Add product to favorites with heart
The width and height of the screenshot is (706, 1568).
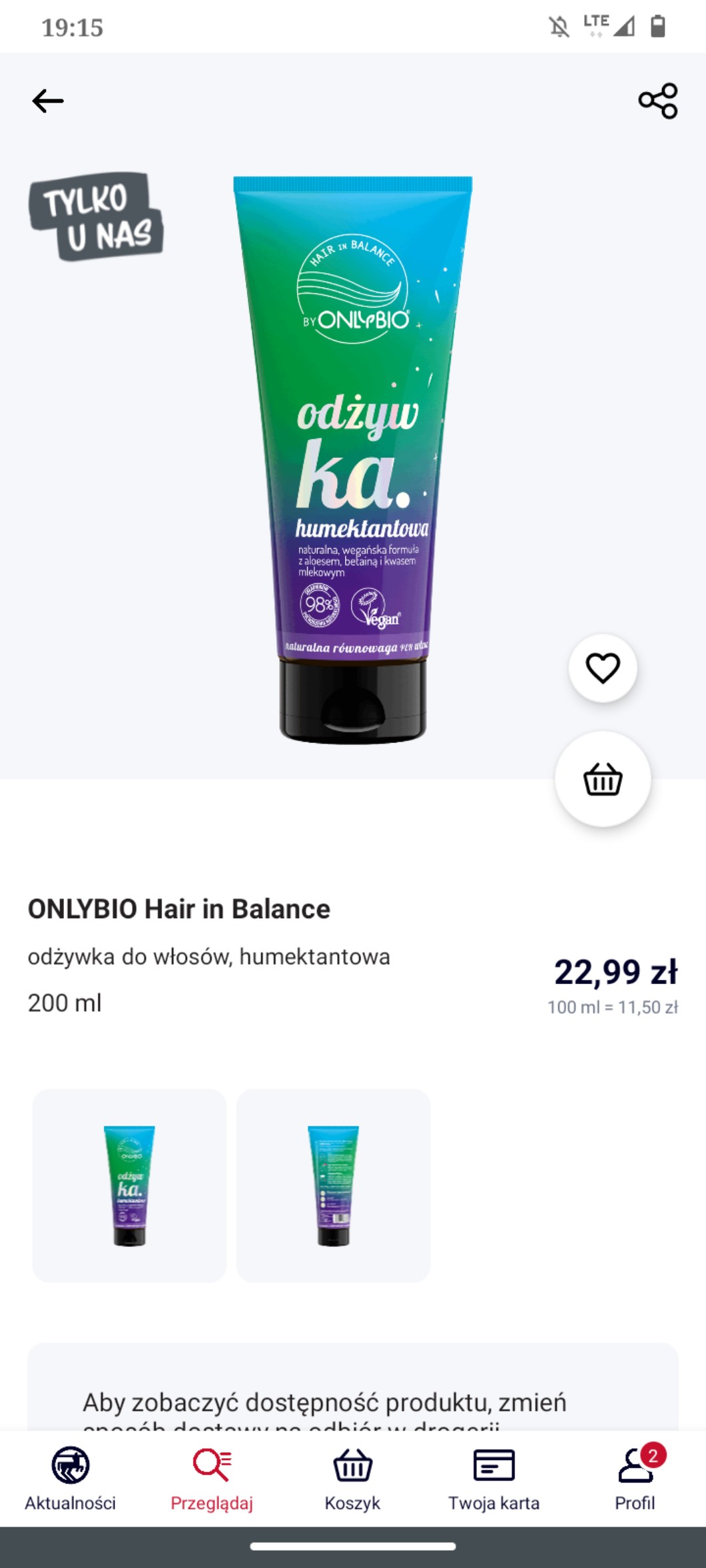click(x=603, y=668)
